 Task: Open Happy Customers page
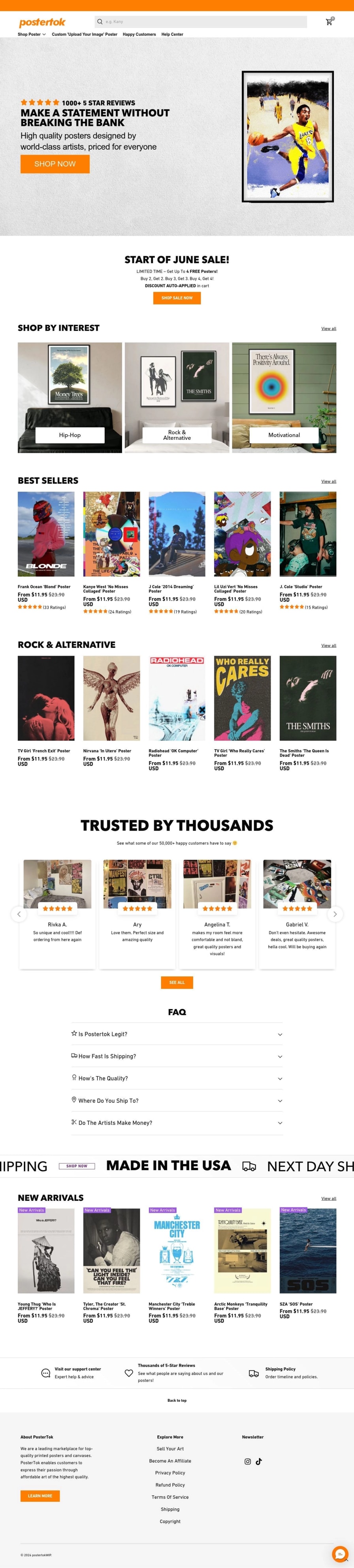click(x=139, y=35)
